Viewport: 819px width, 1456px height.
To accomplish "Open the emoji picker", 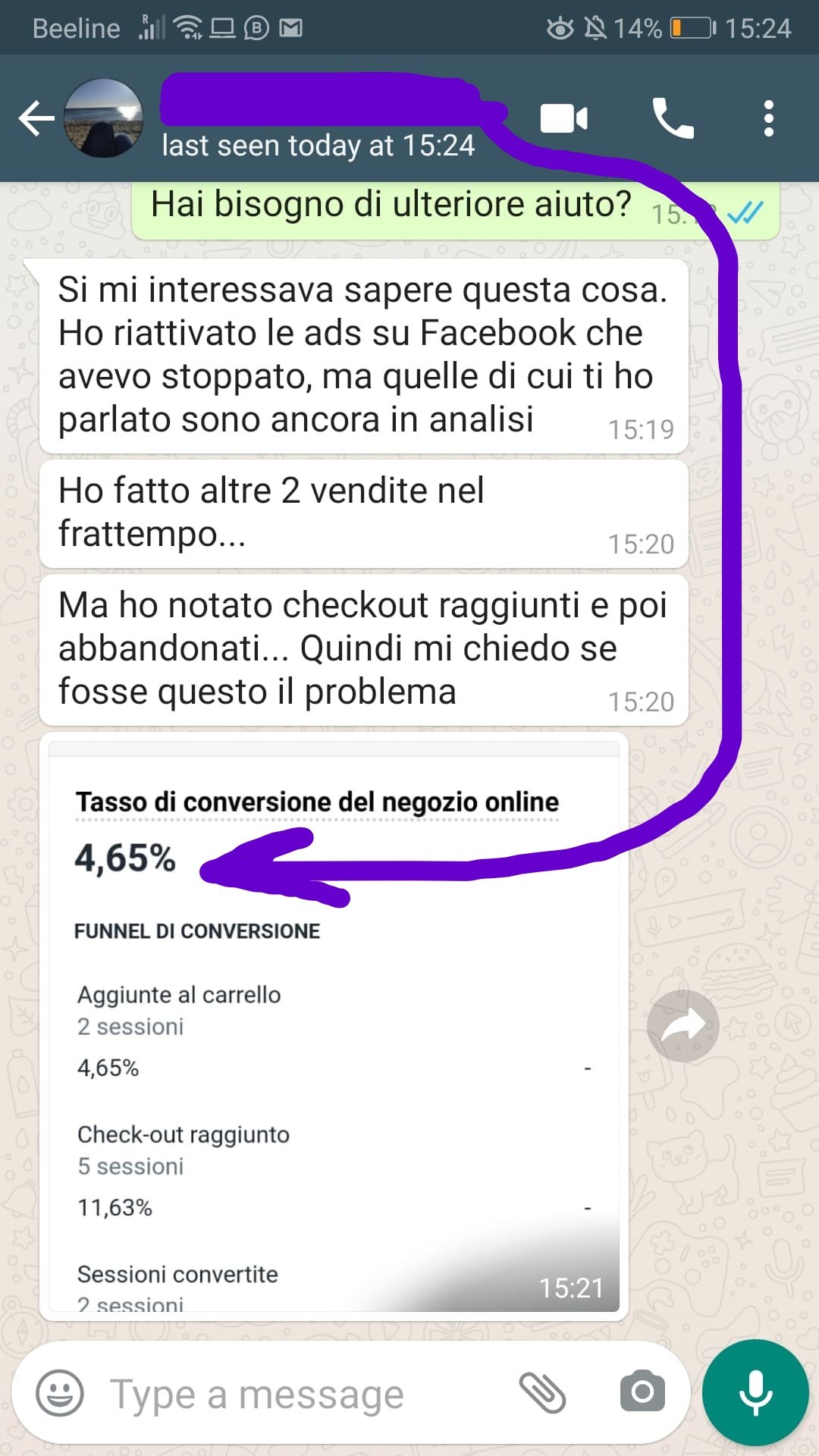I will coord(59,1394).
